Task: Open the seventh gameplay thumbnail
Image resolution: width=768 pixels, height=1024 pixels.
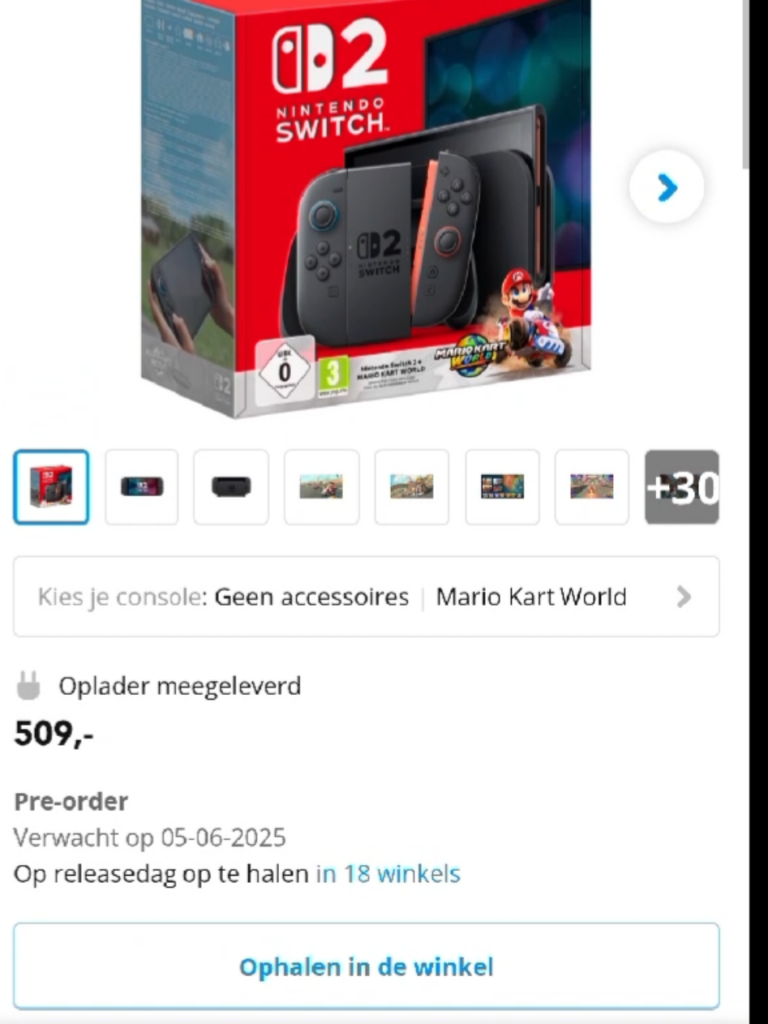Action: (x=592, y=487)
